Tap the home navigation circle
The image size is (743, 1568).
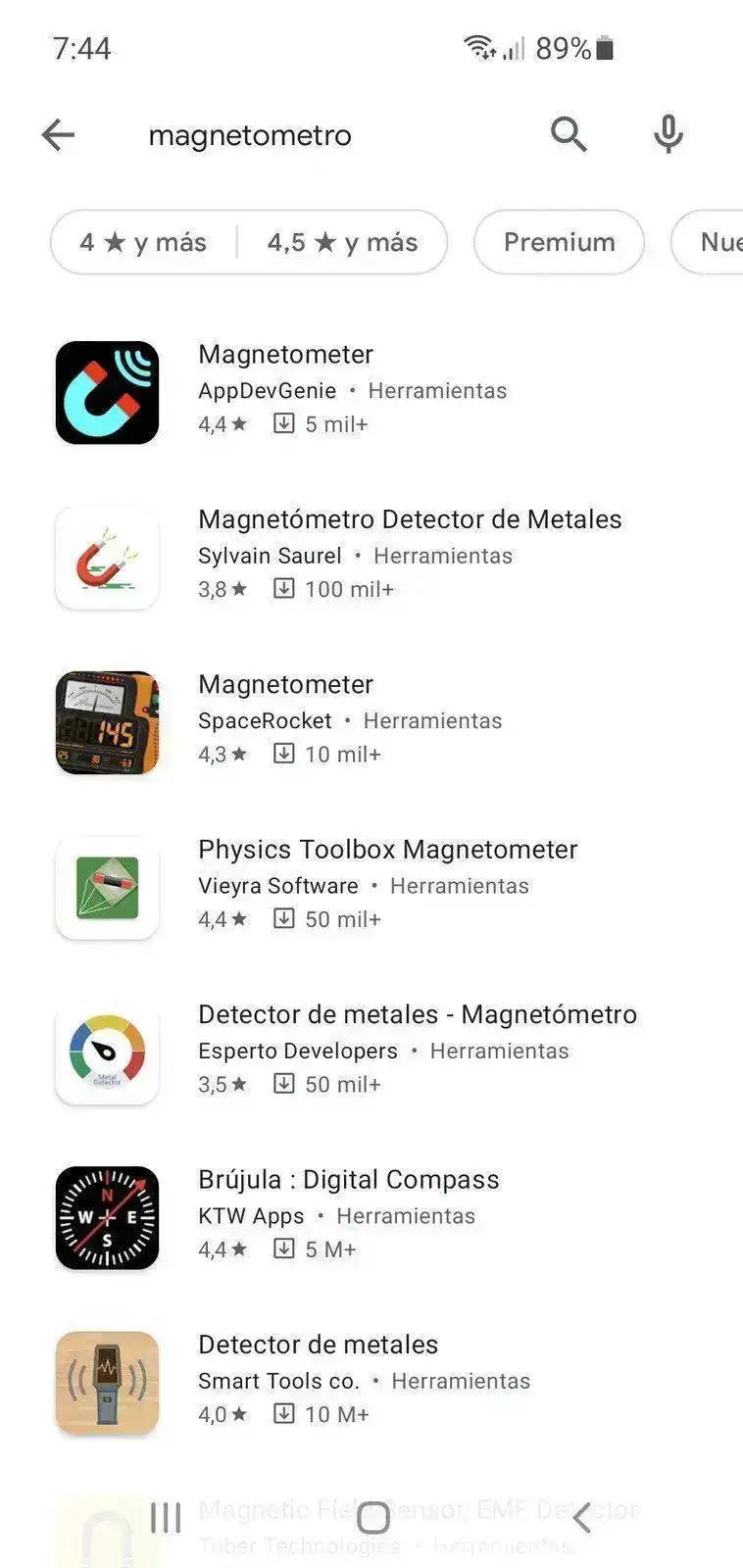pyautogui.click(x=371, y=1517)
